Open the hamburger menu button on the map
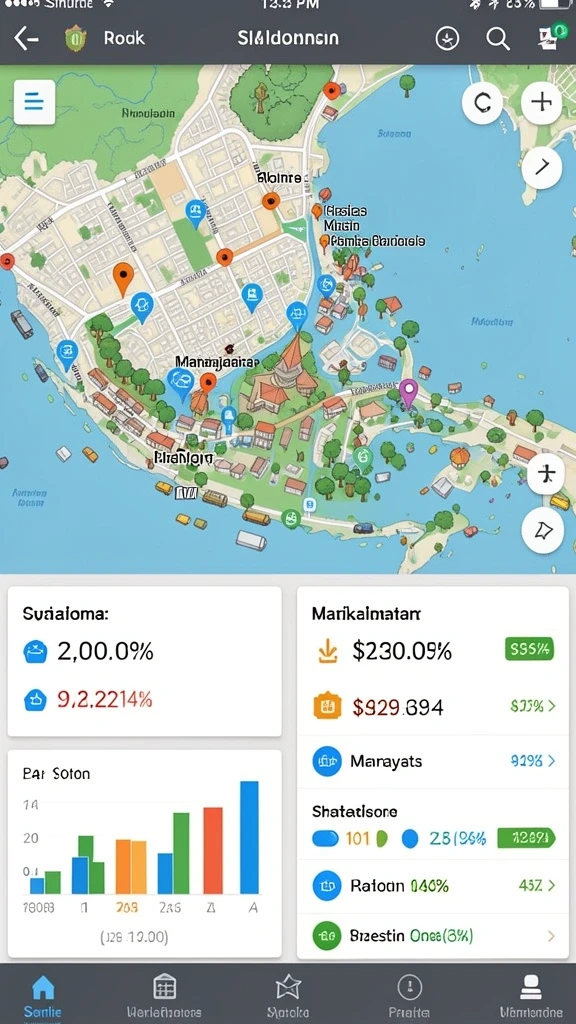The width and height of the screenshot is (576, 1024). click(34, 102)
